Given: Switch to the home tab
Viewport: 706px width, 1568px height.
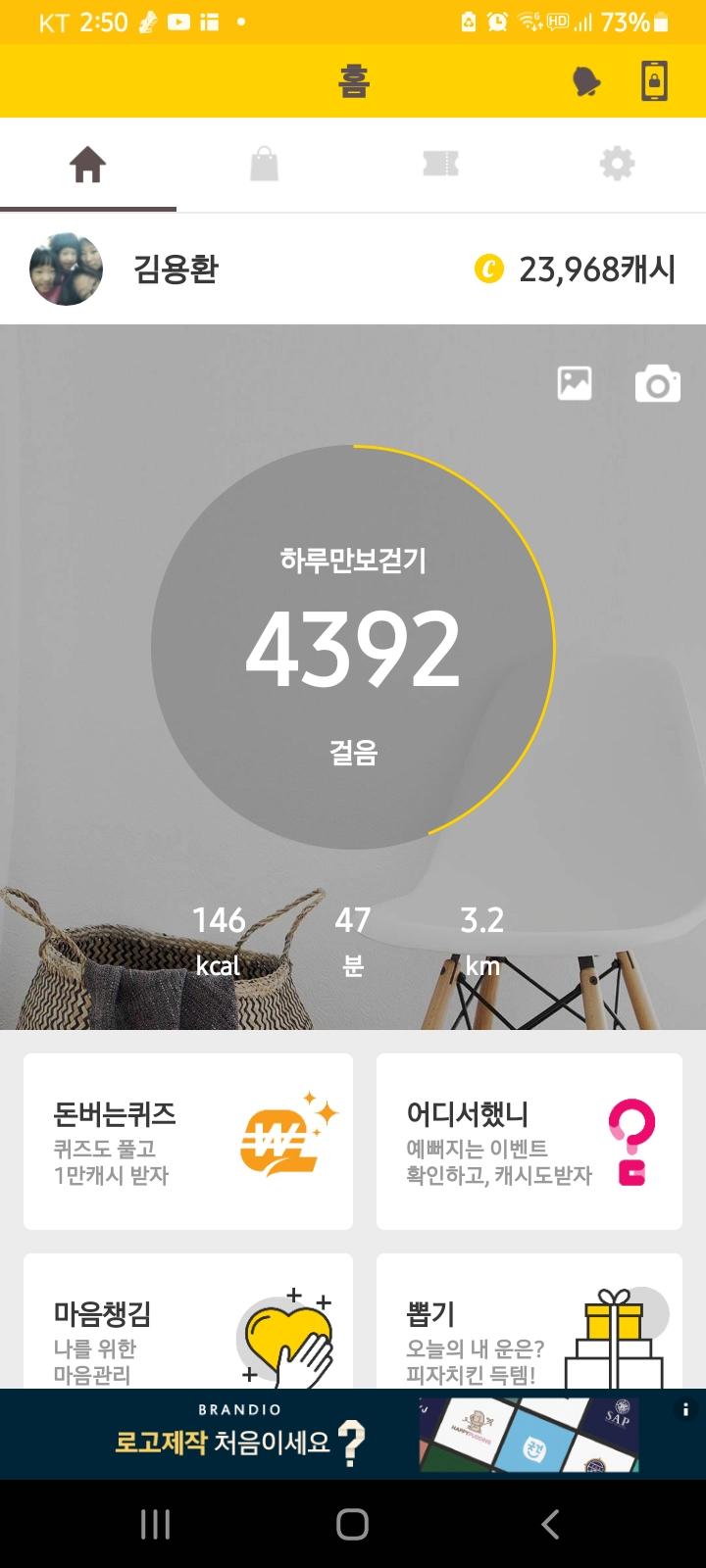Looking at the screenshot, I should [87, 165].
